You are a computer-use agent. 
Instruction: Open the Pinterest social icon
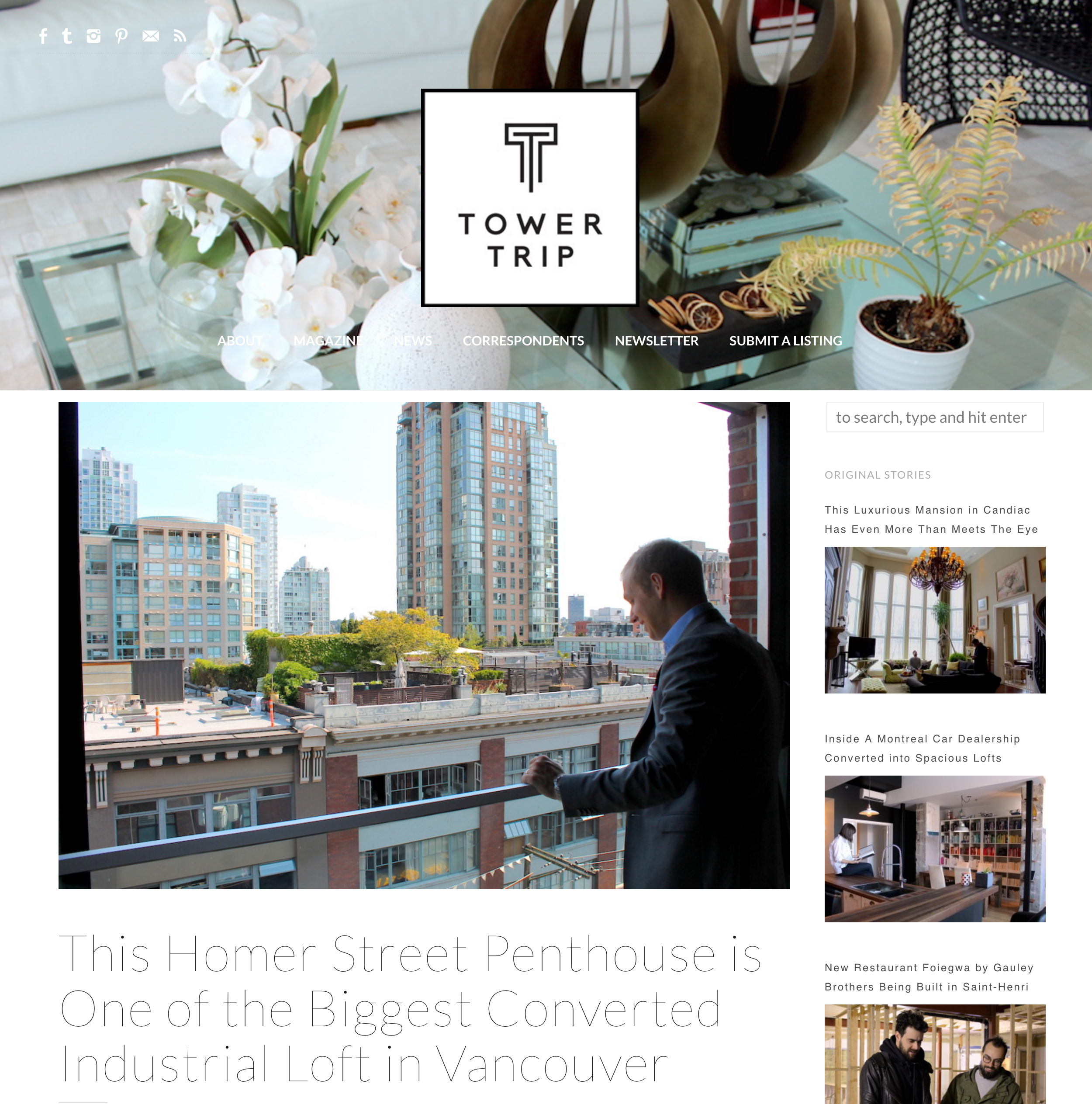coord(121,37)
